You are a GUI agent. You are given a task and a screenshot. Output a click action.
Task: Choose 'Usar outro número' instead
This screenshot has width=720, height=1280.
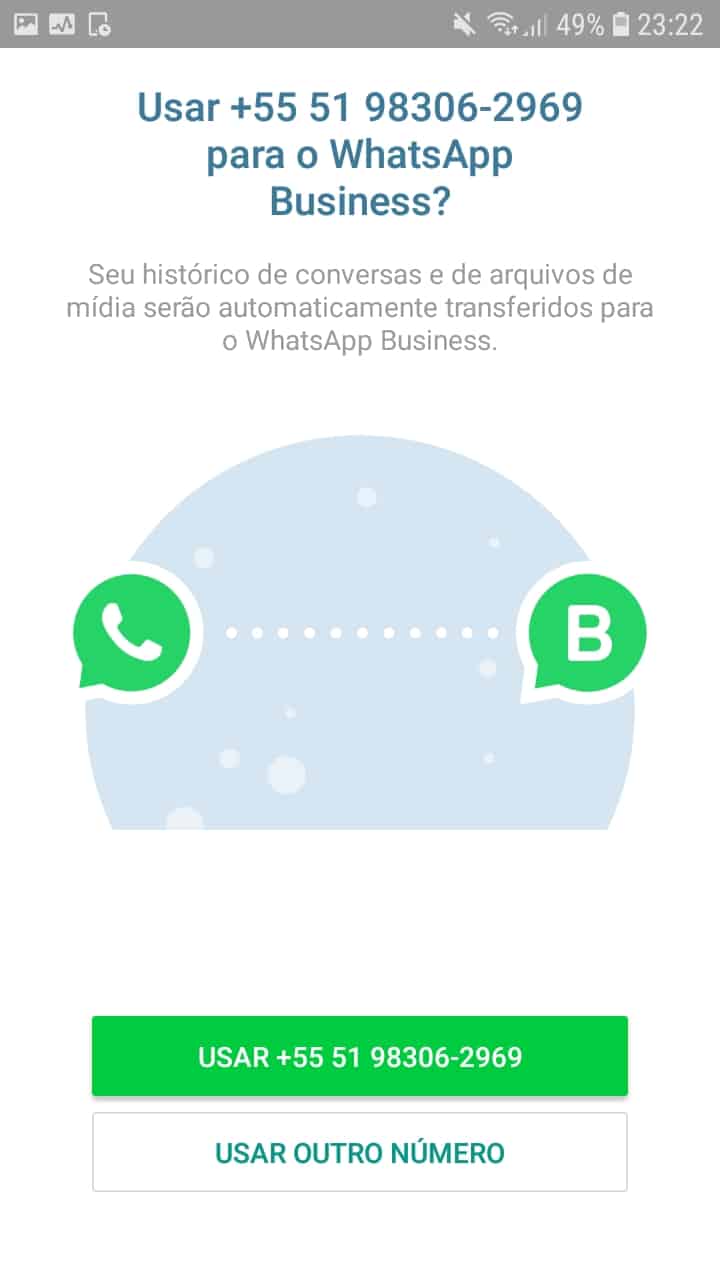click(x=360, y=1152)
